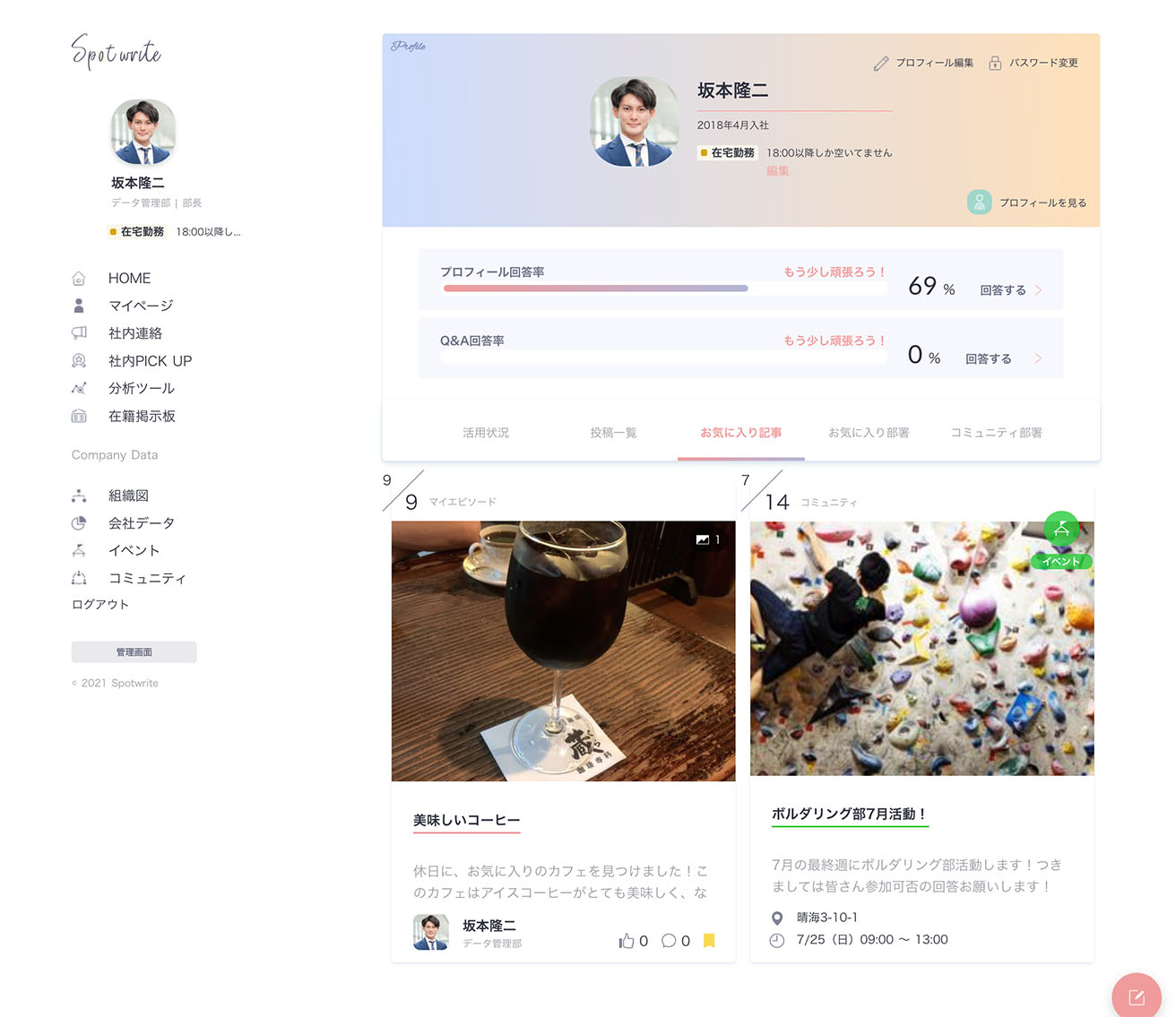Viewport: 1176px width, 1017px height.
Task: Open the 組織図 page
Action: [128, 496]
